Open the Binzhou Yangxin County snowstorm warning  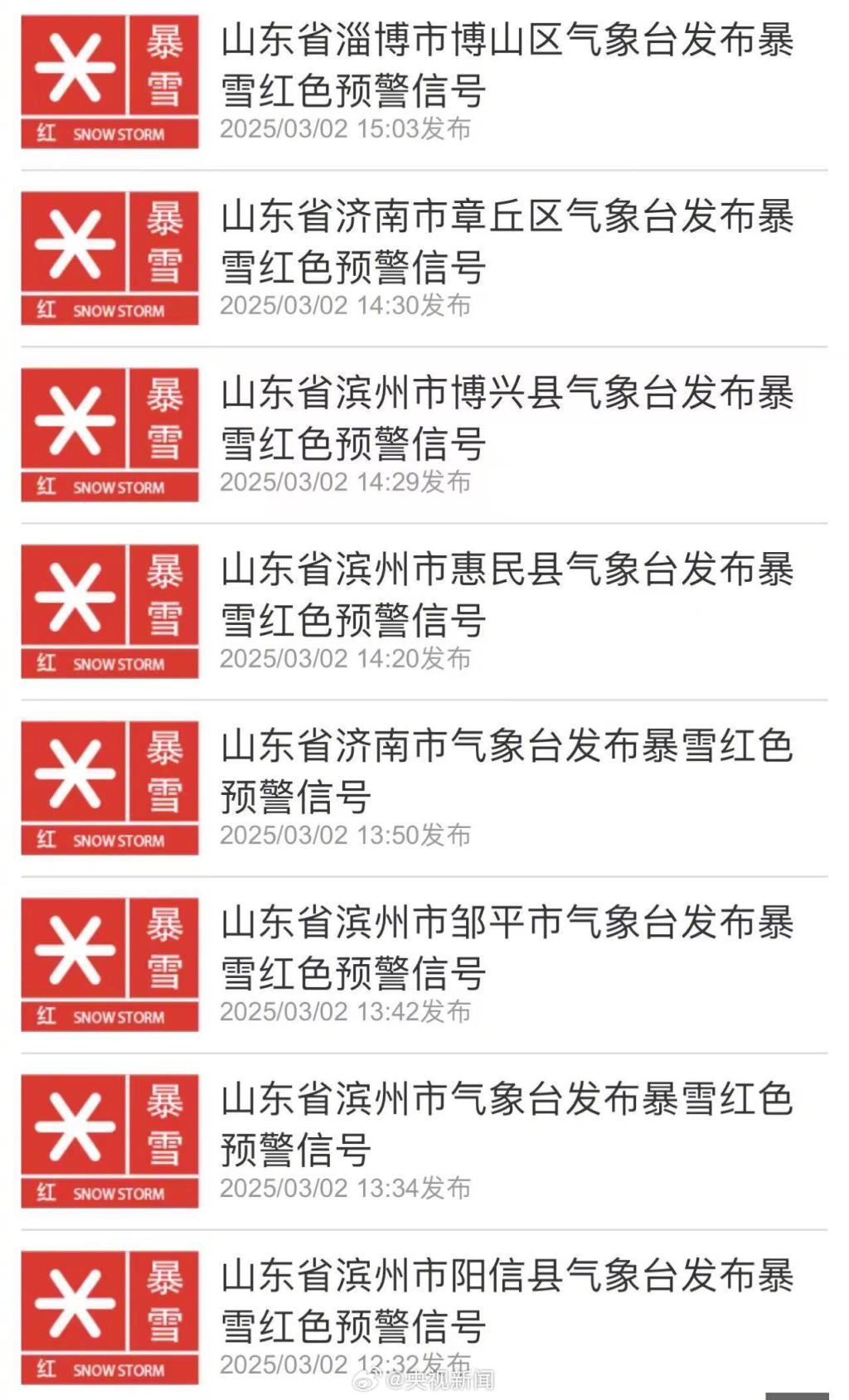click(506, 1302)
